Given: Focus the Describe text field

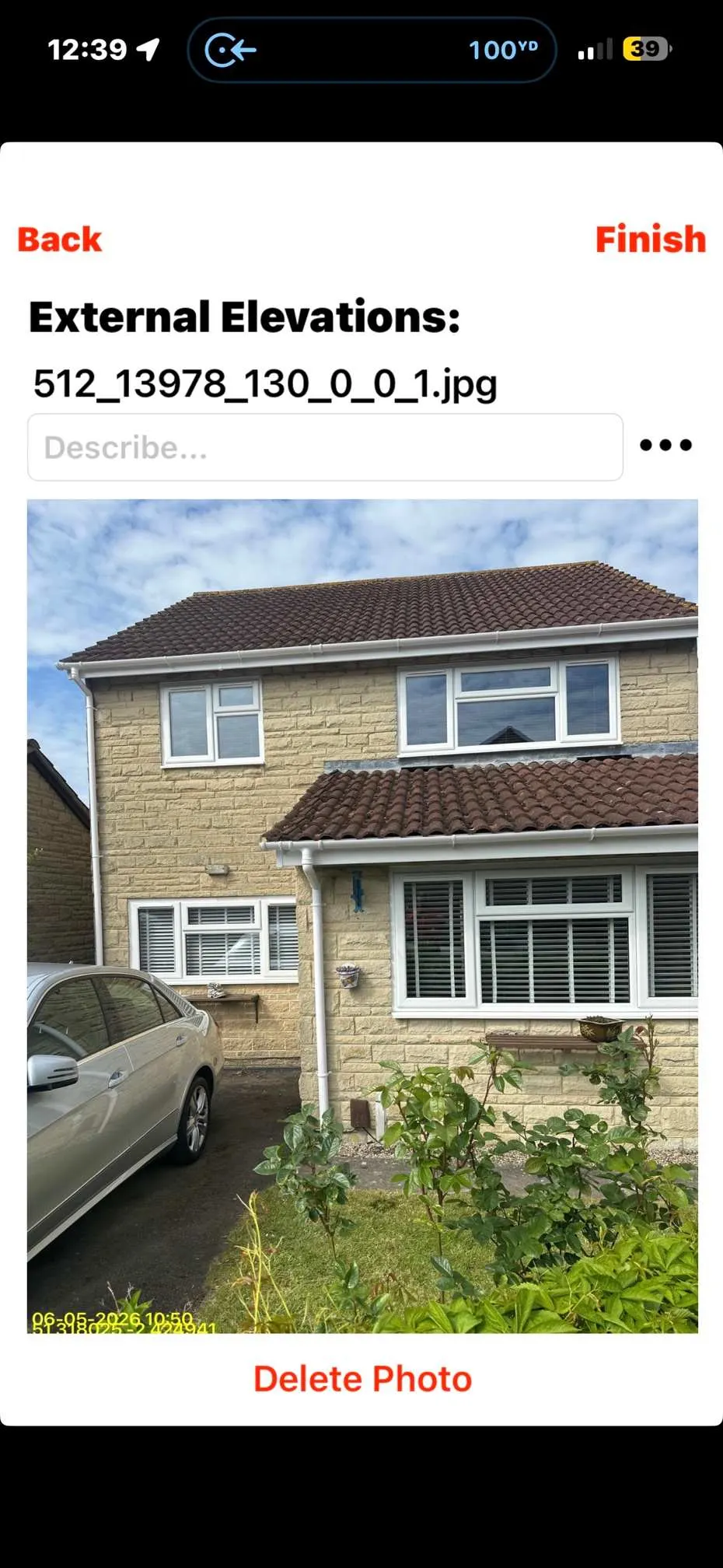Looking at the screenshot, I should [x=325, y=447].
